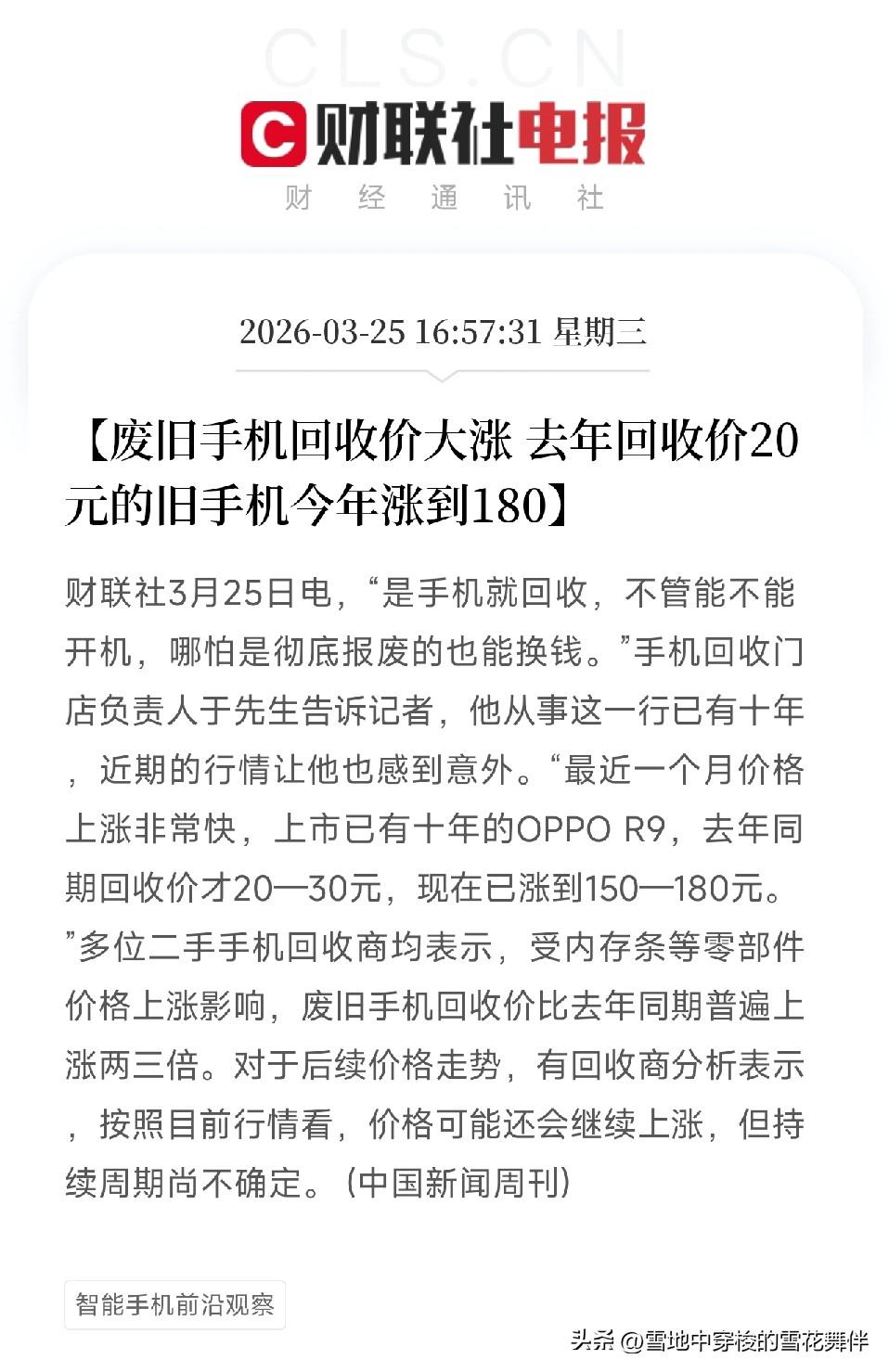Viewport: 889px width, 1372px height.
Task: Open the timestamp 2026-03-25 16:57:31 星期三
Action: tap(444, 331)
